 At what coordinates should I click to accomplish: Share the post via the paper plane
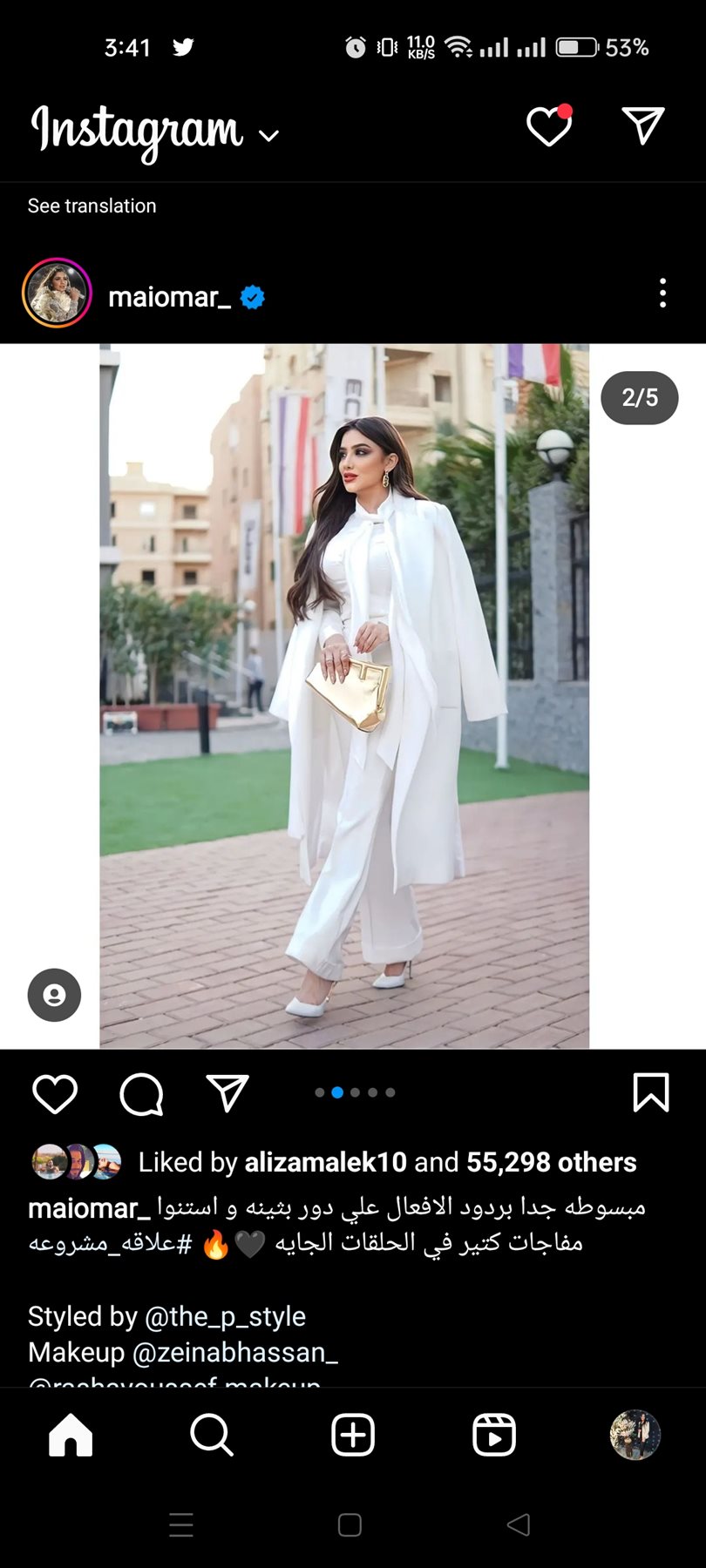point(227,1093)
